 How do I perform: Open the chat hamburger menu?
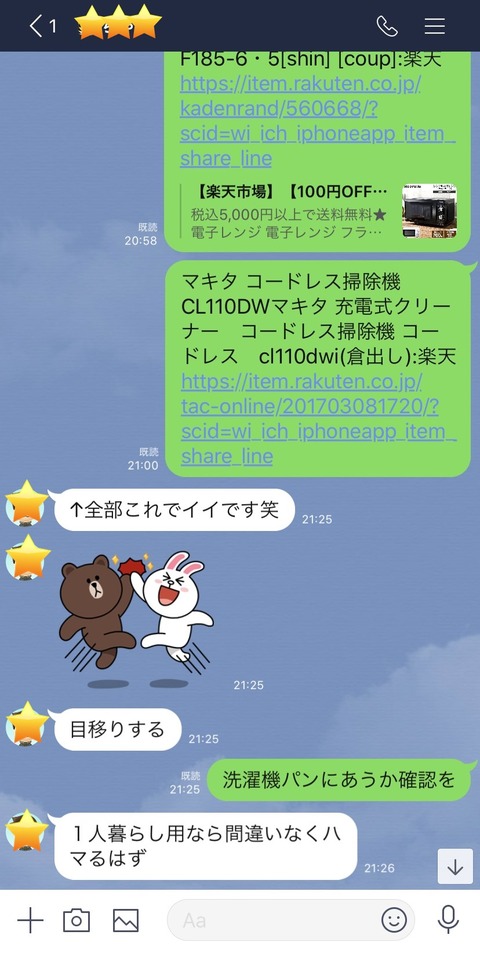click(x=435, y=26)
